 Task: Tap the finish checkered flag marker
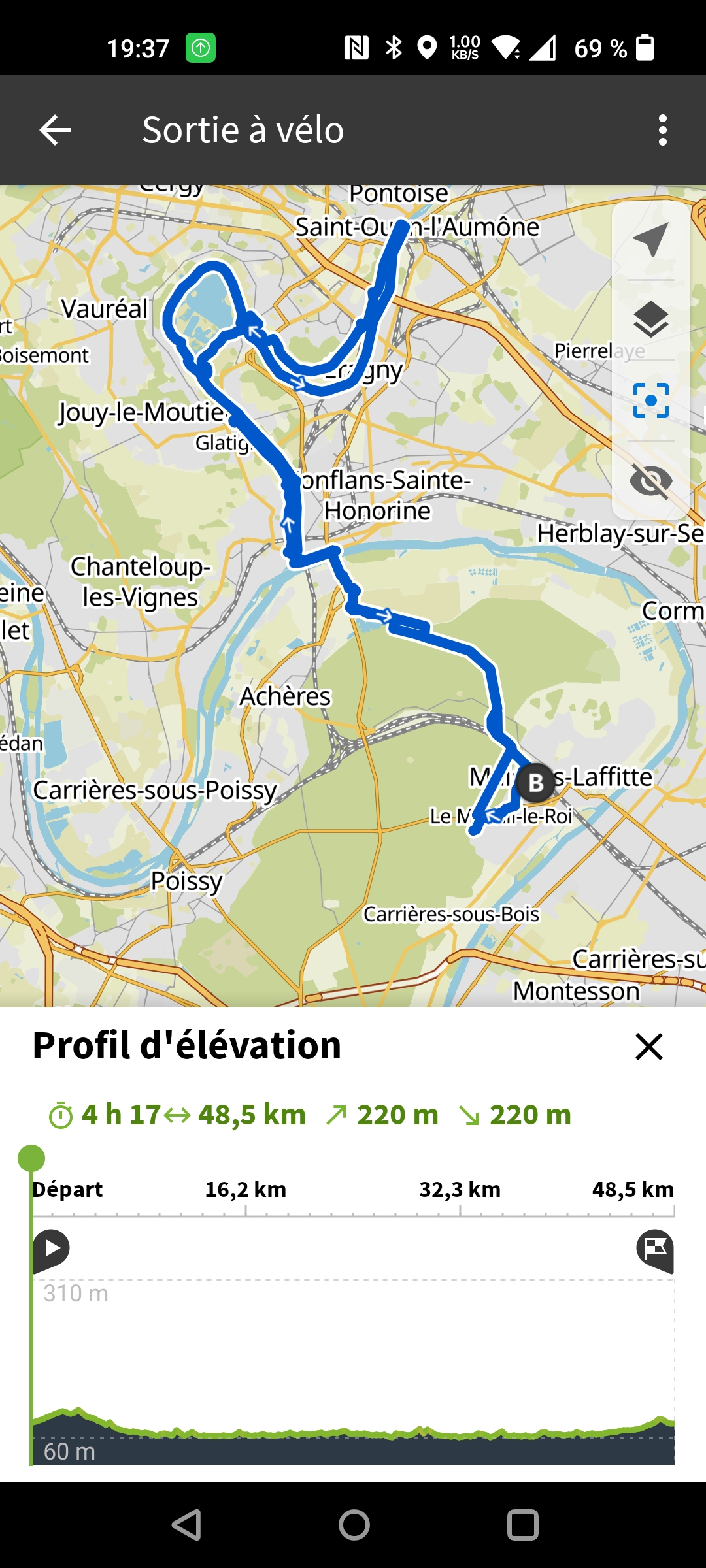click(655, 1249)
